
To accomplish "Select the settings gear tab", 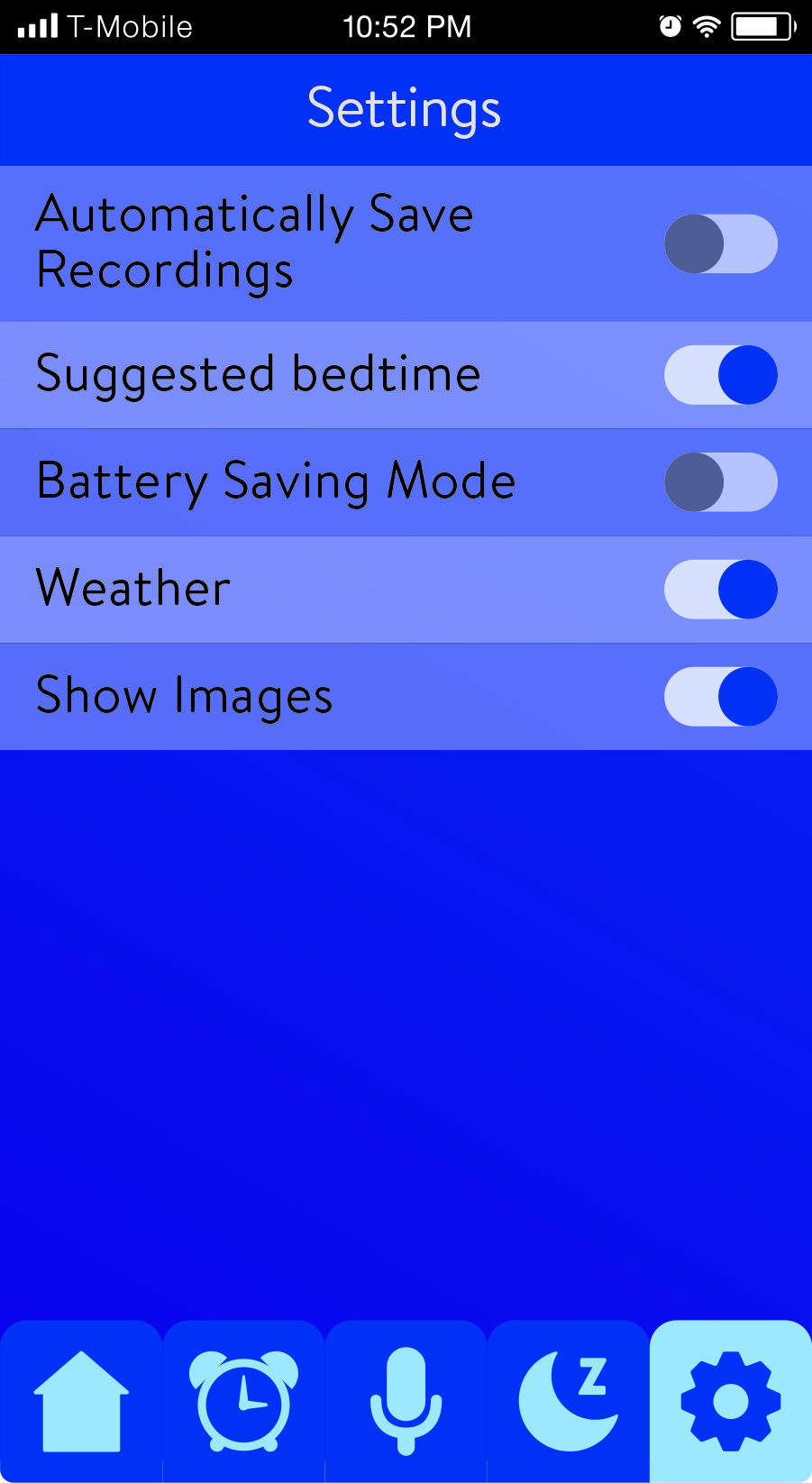I will 730,1402.
